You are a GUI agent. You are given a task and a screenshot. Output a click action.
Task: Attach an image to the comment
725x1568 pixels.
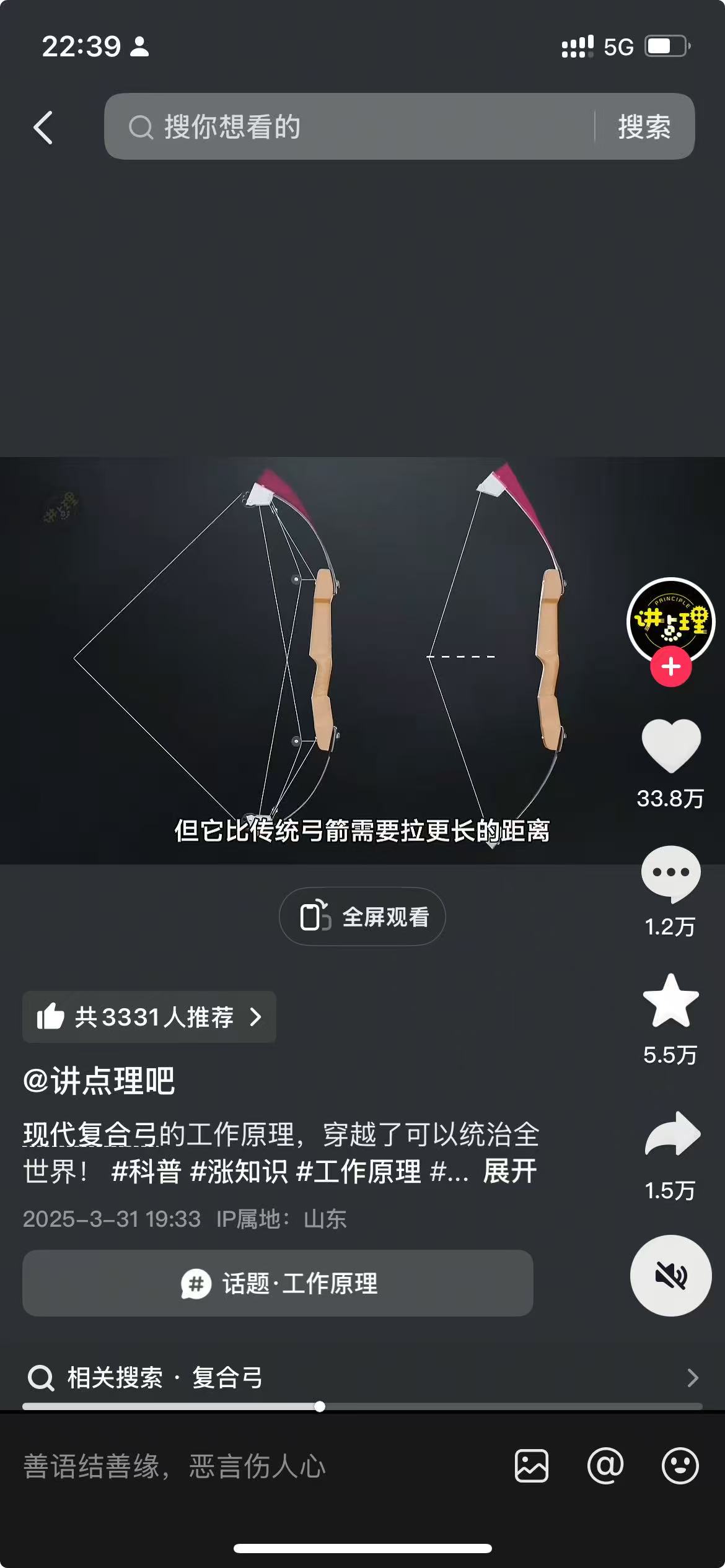tap(532, 1466)
